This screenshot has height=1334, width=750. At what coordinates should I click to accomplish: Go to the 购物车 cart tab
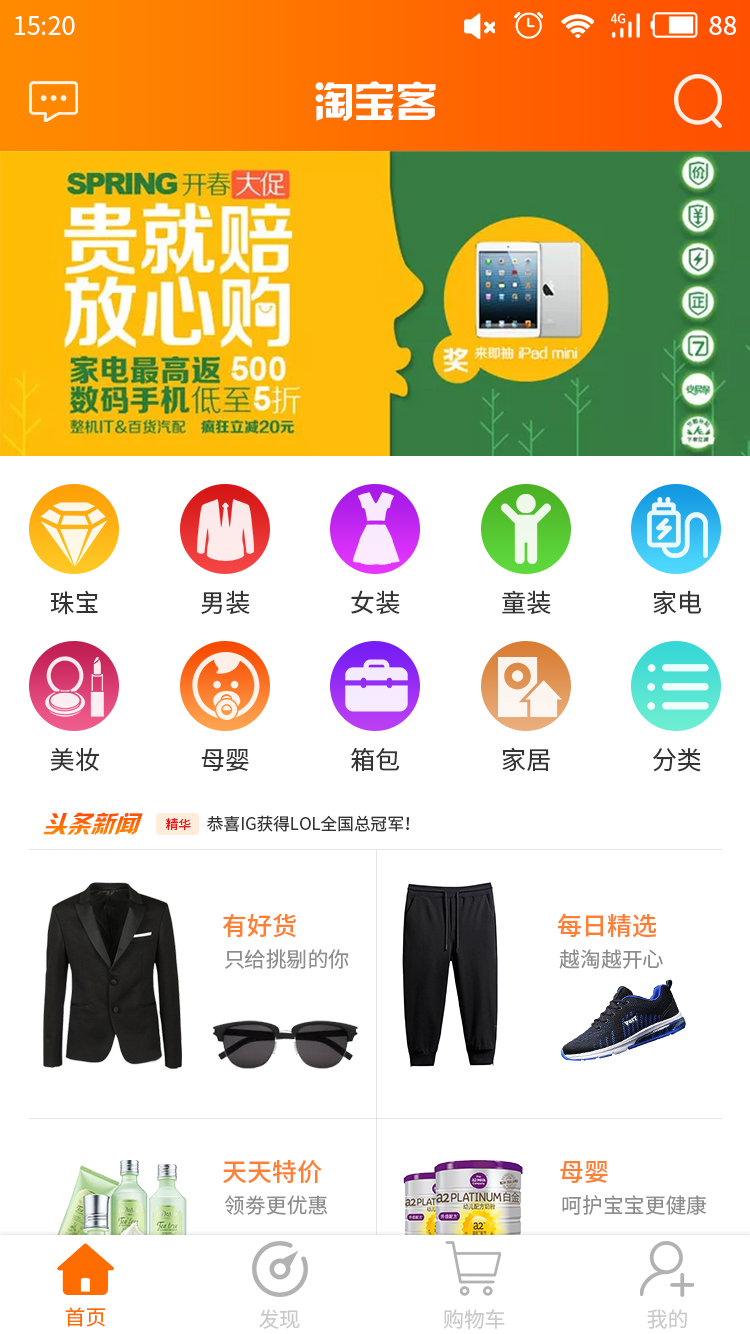click(472, 1286)
